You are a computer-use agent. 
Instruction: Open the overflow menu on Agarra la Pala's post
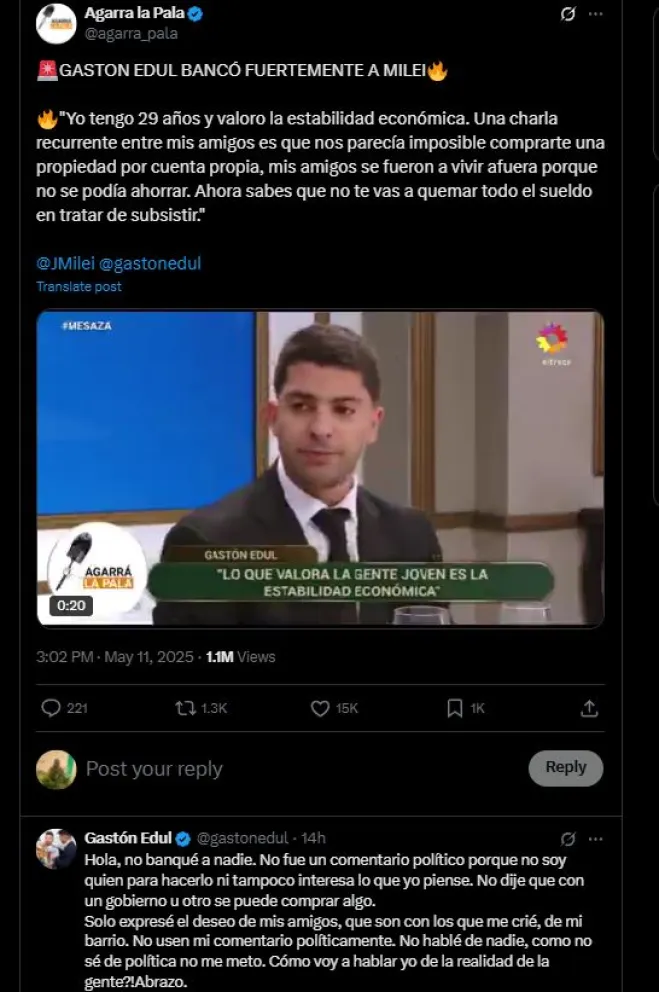[596, 15]
